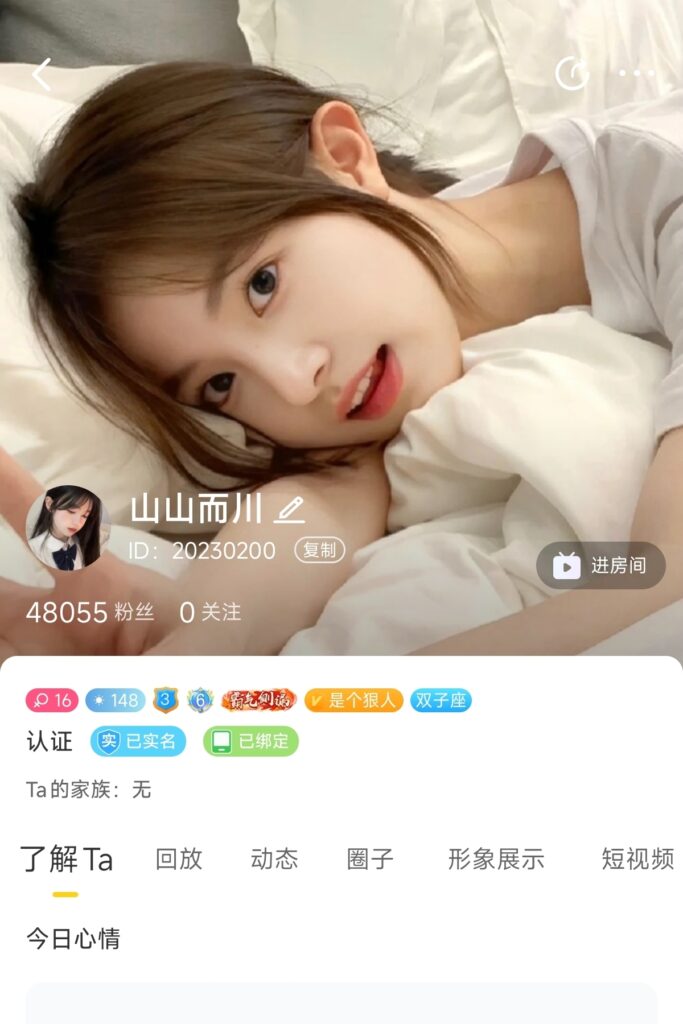View the 0 关注 following list
The image size is (683, 1024).
tap(210, 612)
